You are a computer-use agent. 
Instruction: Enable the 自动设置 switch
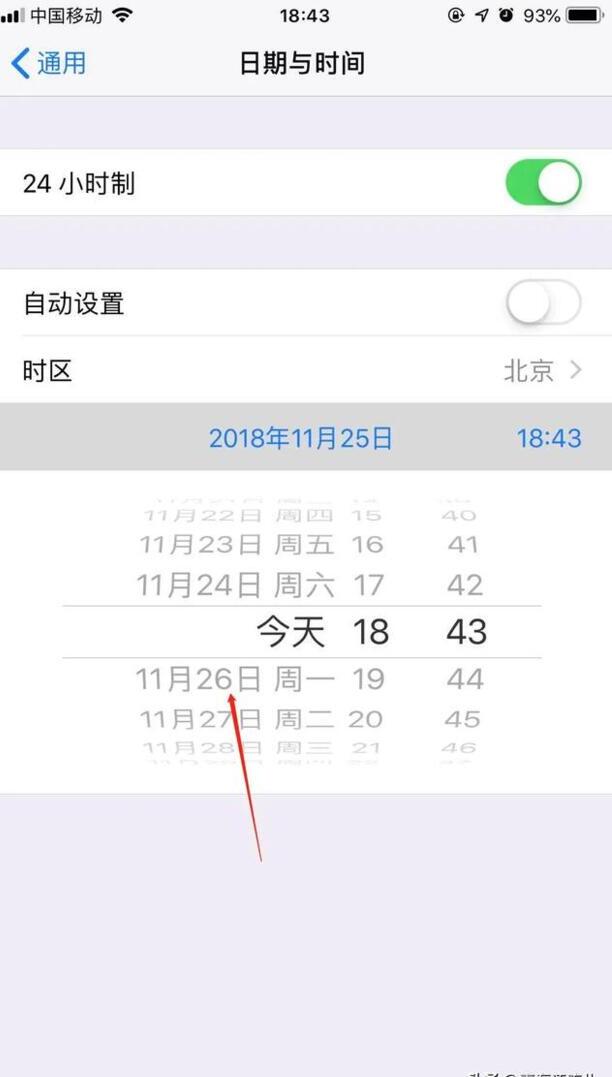click(543, 303)
